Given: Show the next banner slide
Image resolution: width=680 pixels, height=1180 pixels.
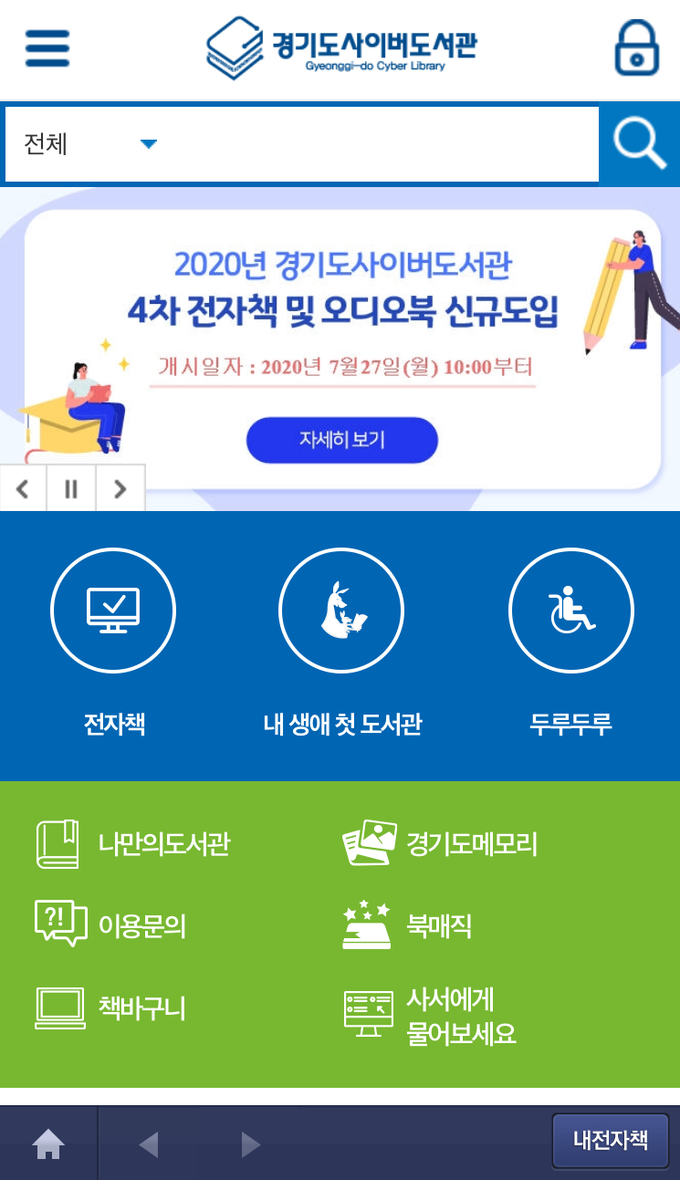Looking at the screenshot, I should pos(120,489).
